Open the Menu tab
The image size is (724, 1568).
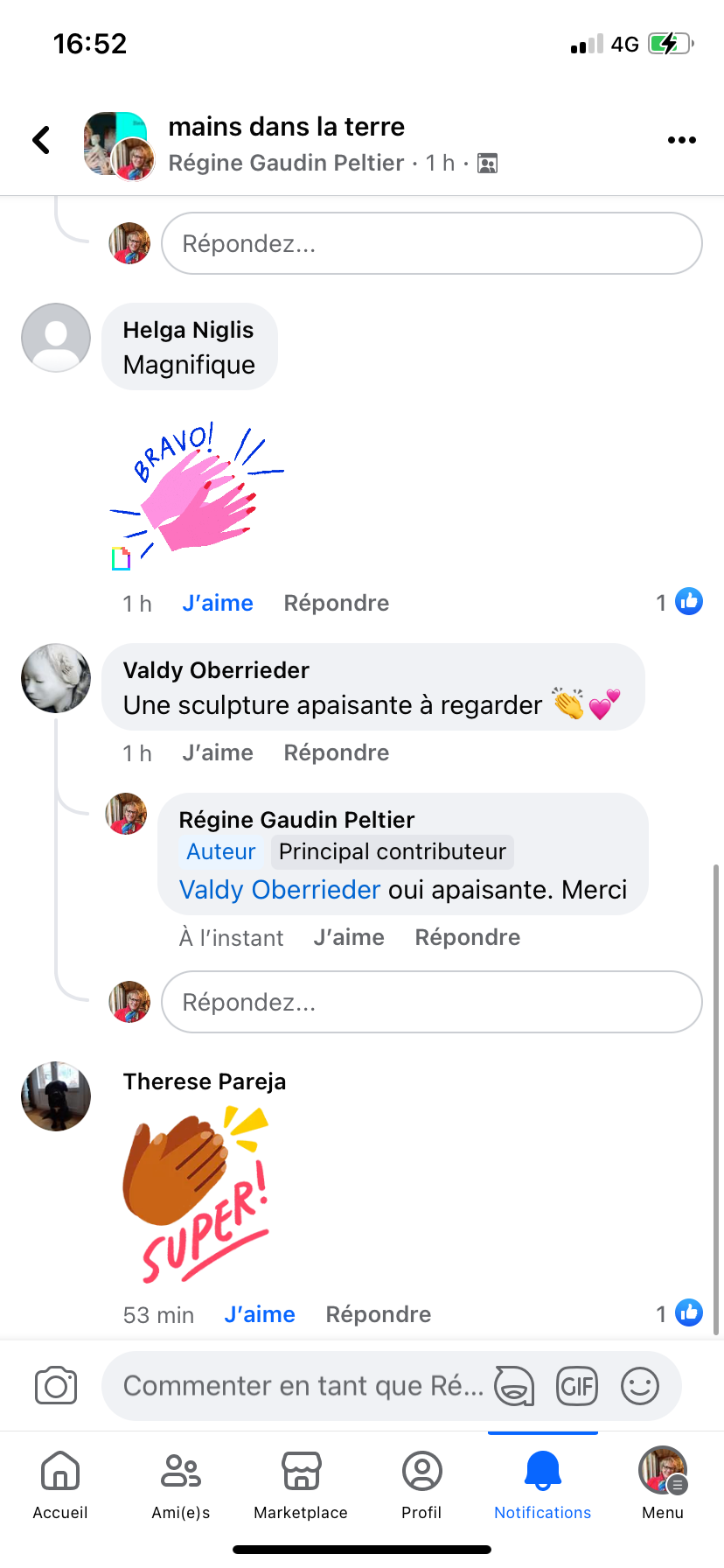pos(663,1484)
